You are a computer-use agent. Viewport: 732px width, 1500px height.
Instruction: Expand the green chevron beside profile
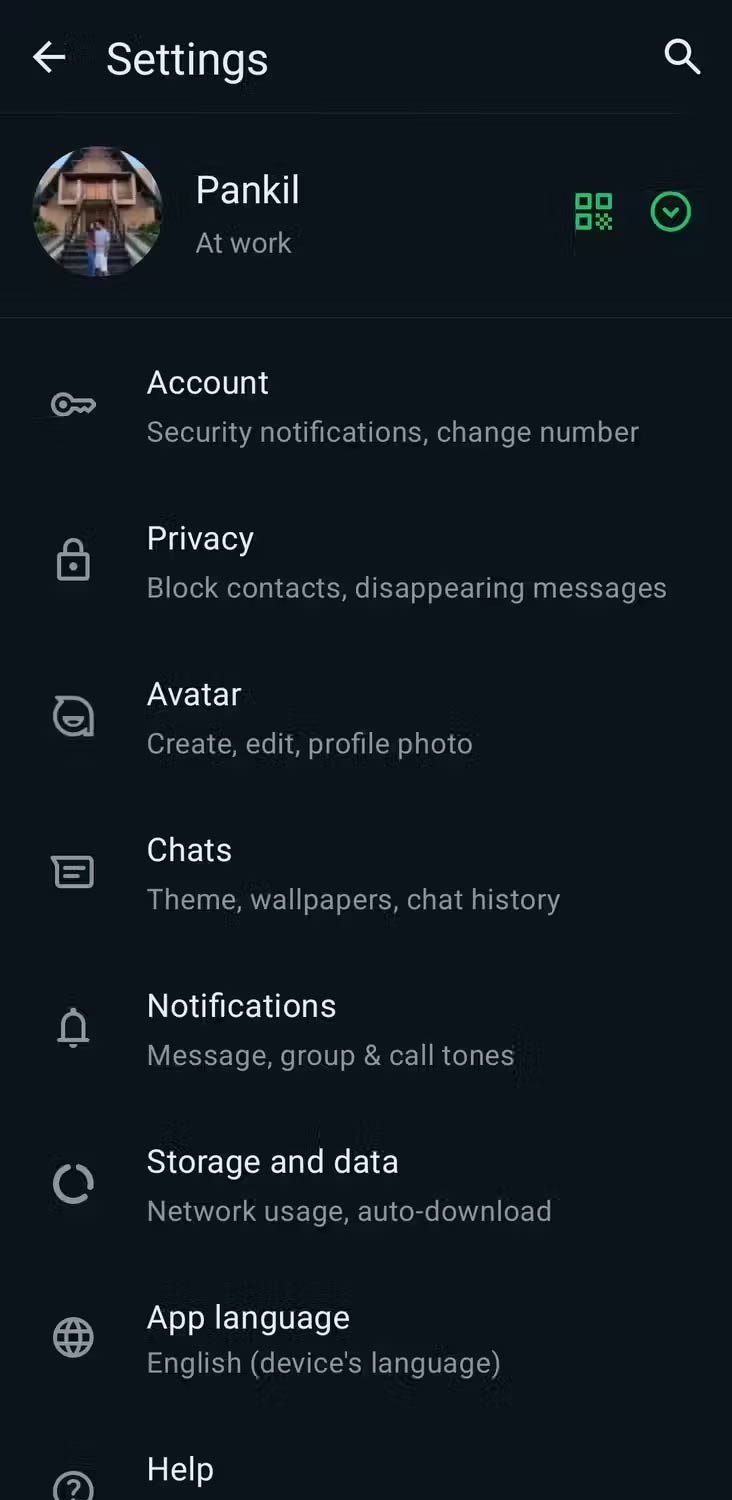coord(670,211)
